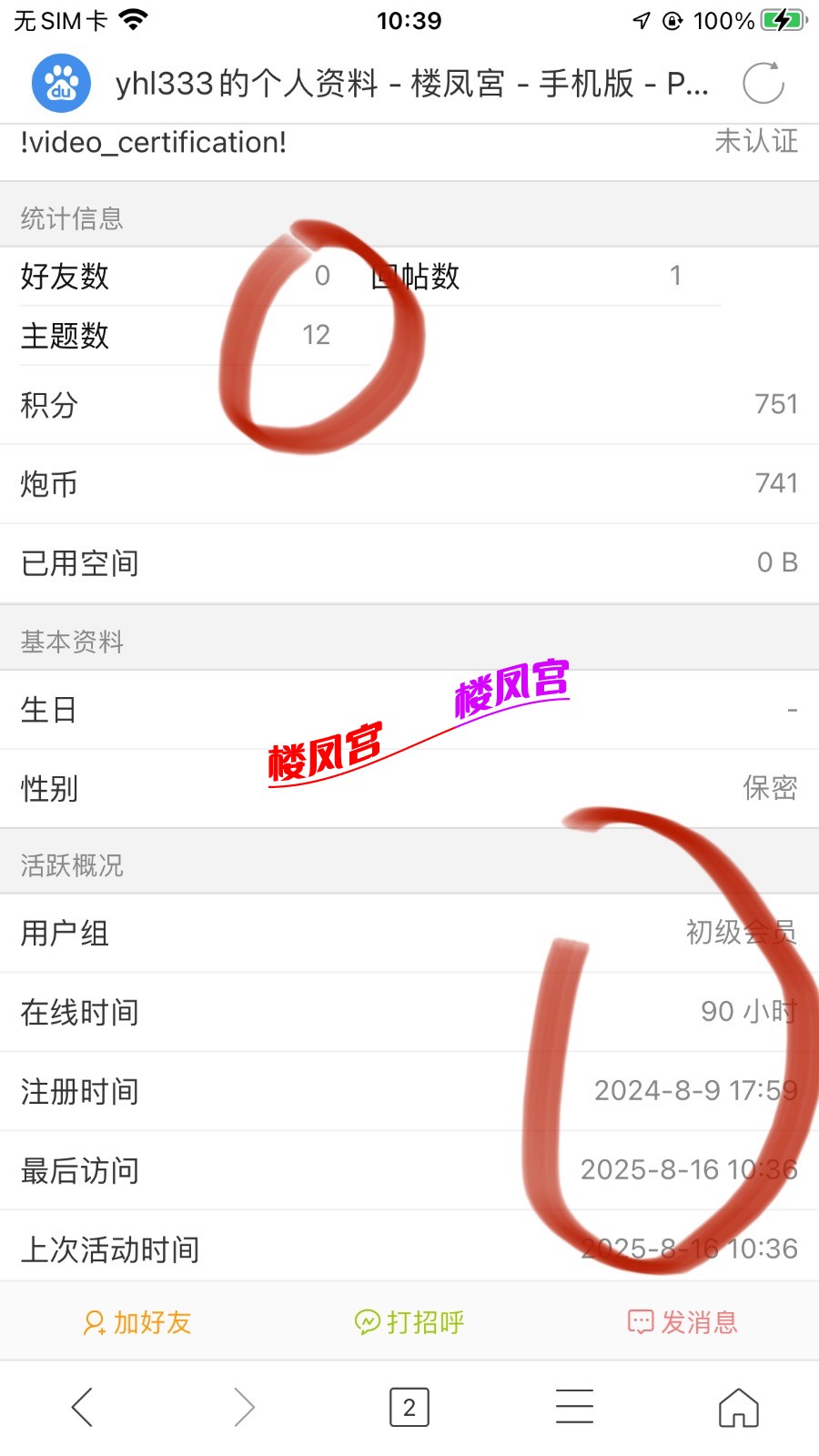819x1456 pixels.
Task: Return to the browser home page
Action: click(738, 1408)
